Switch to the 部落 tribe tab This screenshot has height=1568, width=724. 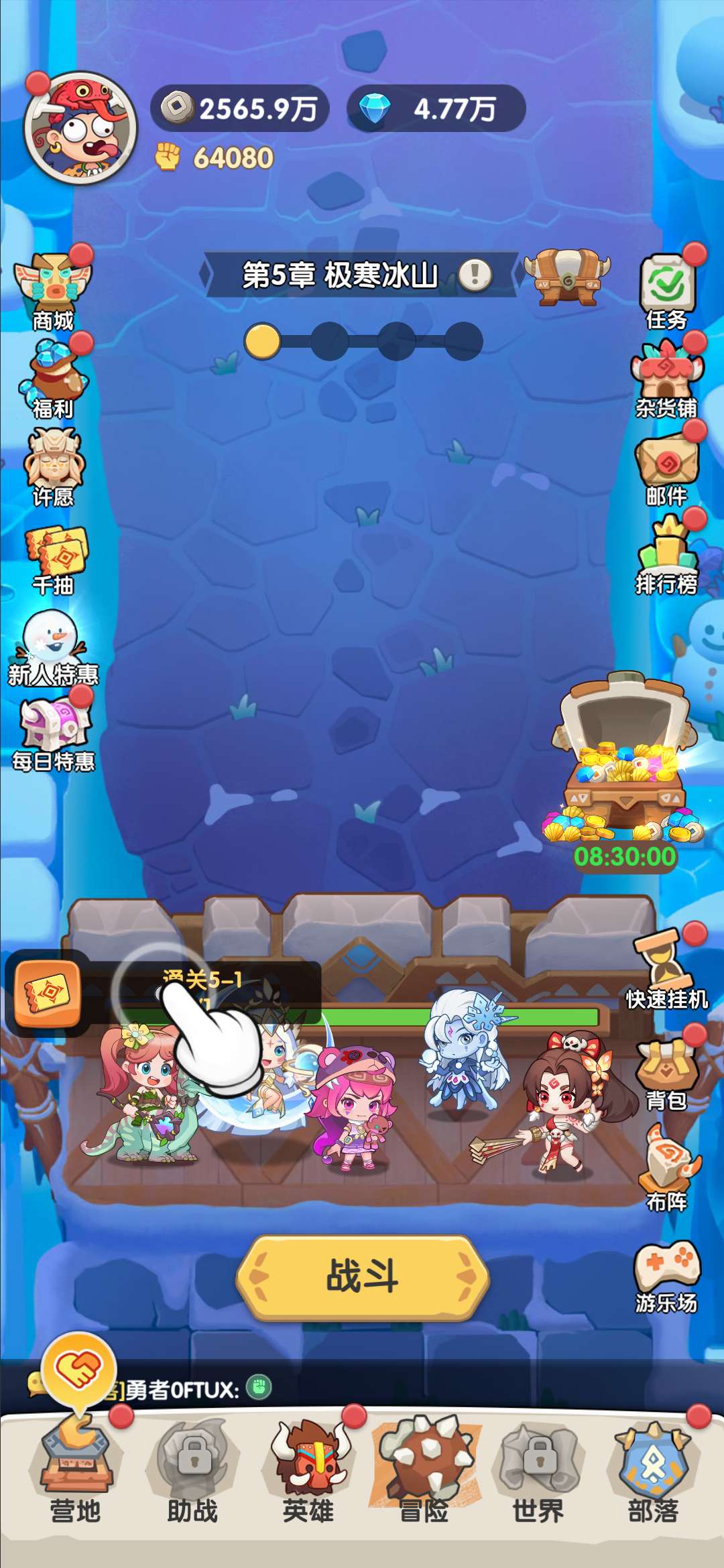point(653,1474)
